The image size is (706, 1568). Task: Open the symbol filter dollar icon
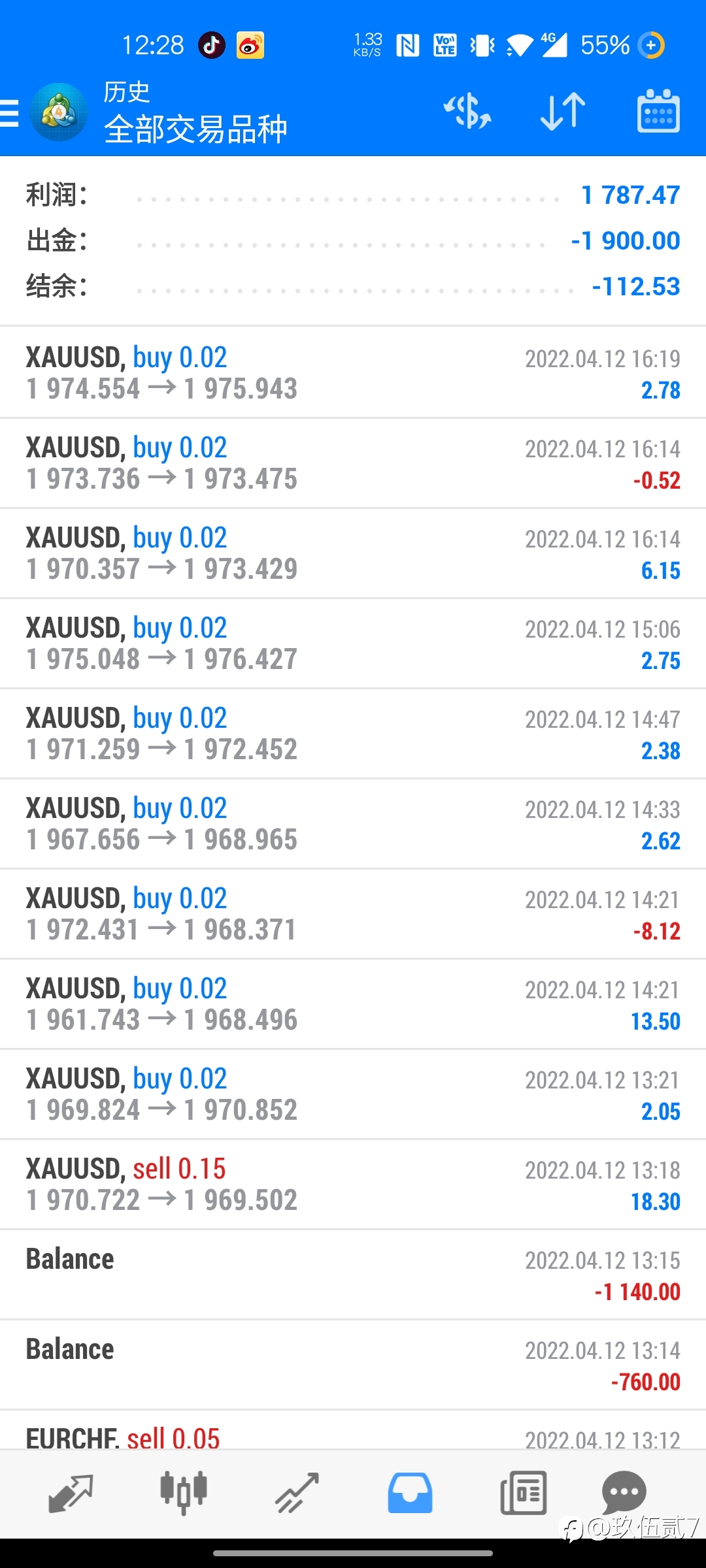[x=467, y=112]
